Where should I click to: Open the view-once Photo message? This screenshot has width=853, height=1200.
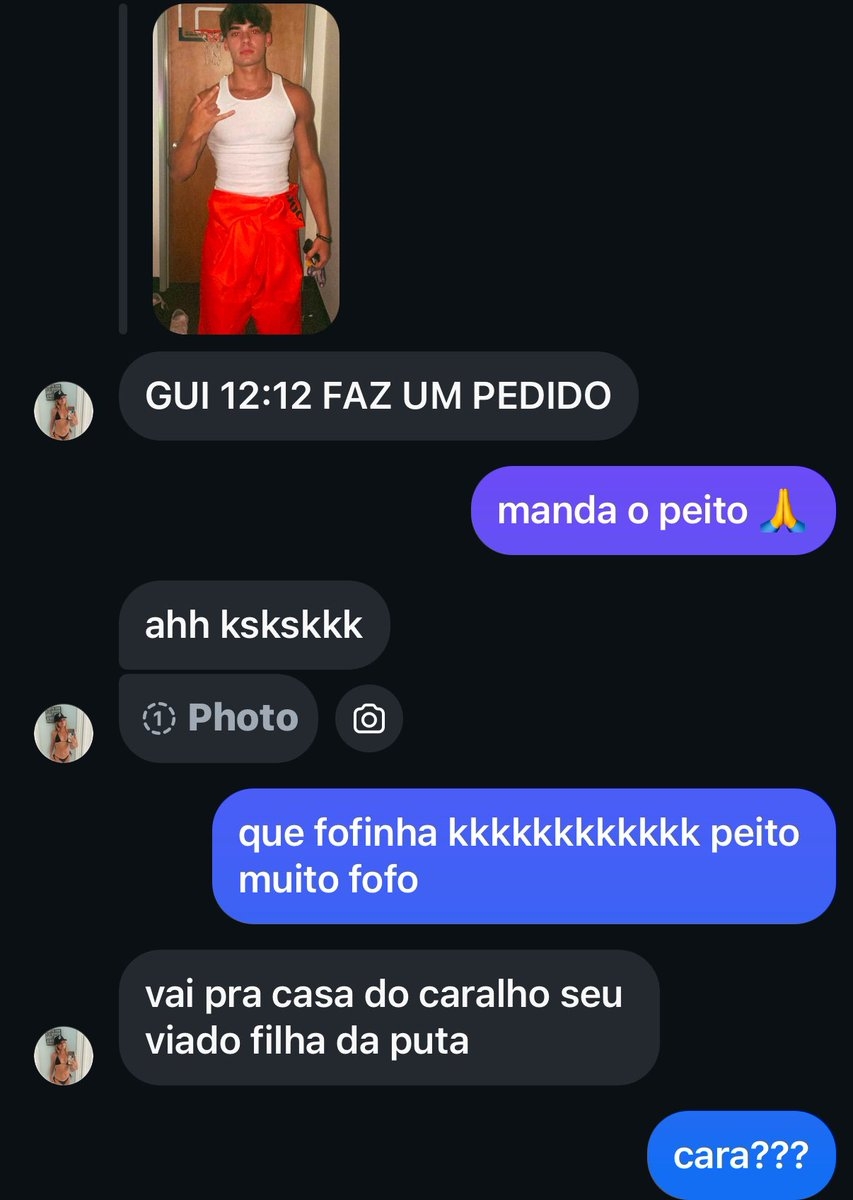pyautogui.click(x=219, y=718)
